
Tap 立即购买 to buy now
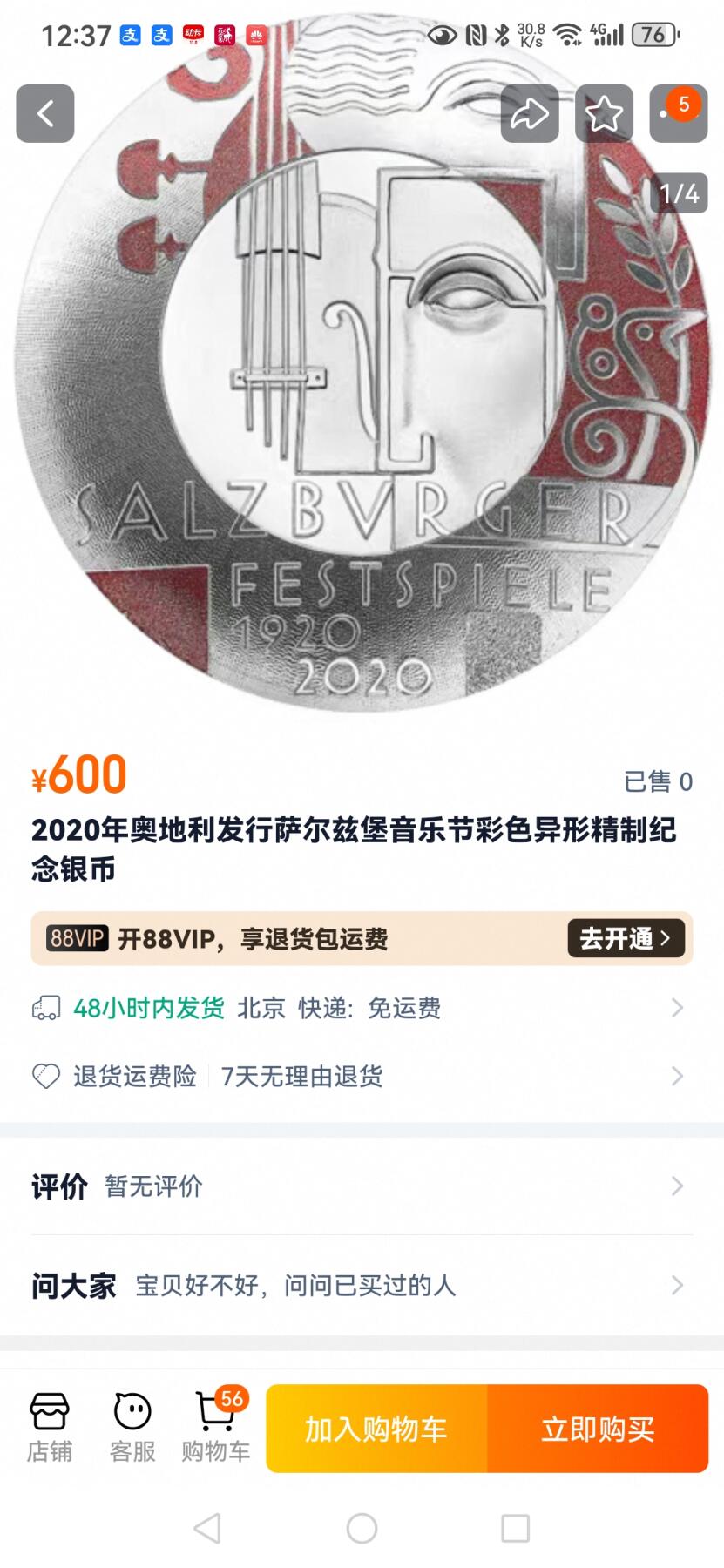pos(598,1429)
